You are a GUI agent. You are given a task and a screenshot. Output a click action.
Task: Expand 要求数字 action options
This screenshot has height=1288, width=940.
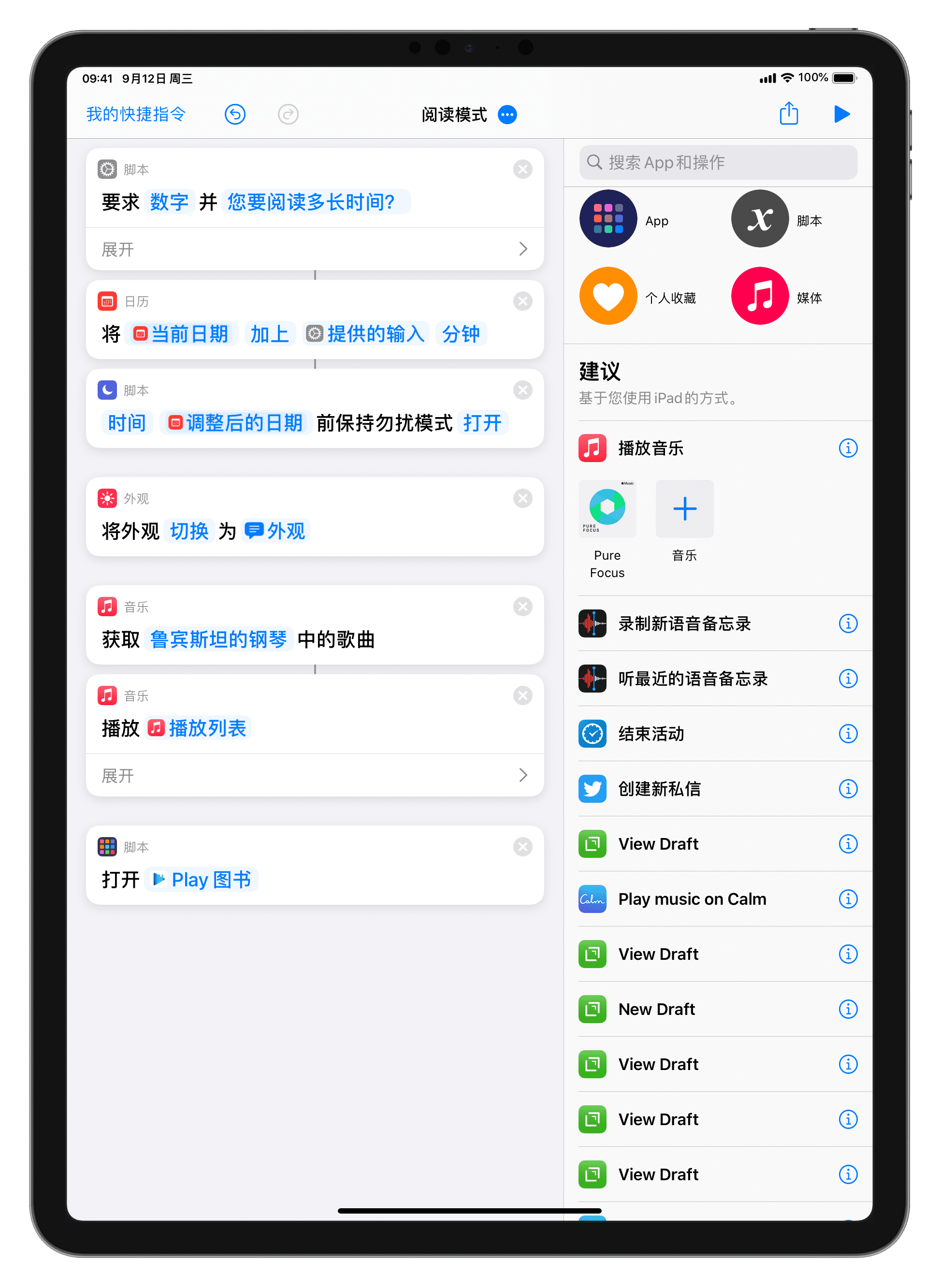click(315, 249)
